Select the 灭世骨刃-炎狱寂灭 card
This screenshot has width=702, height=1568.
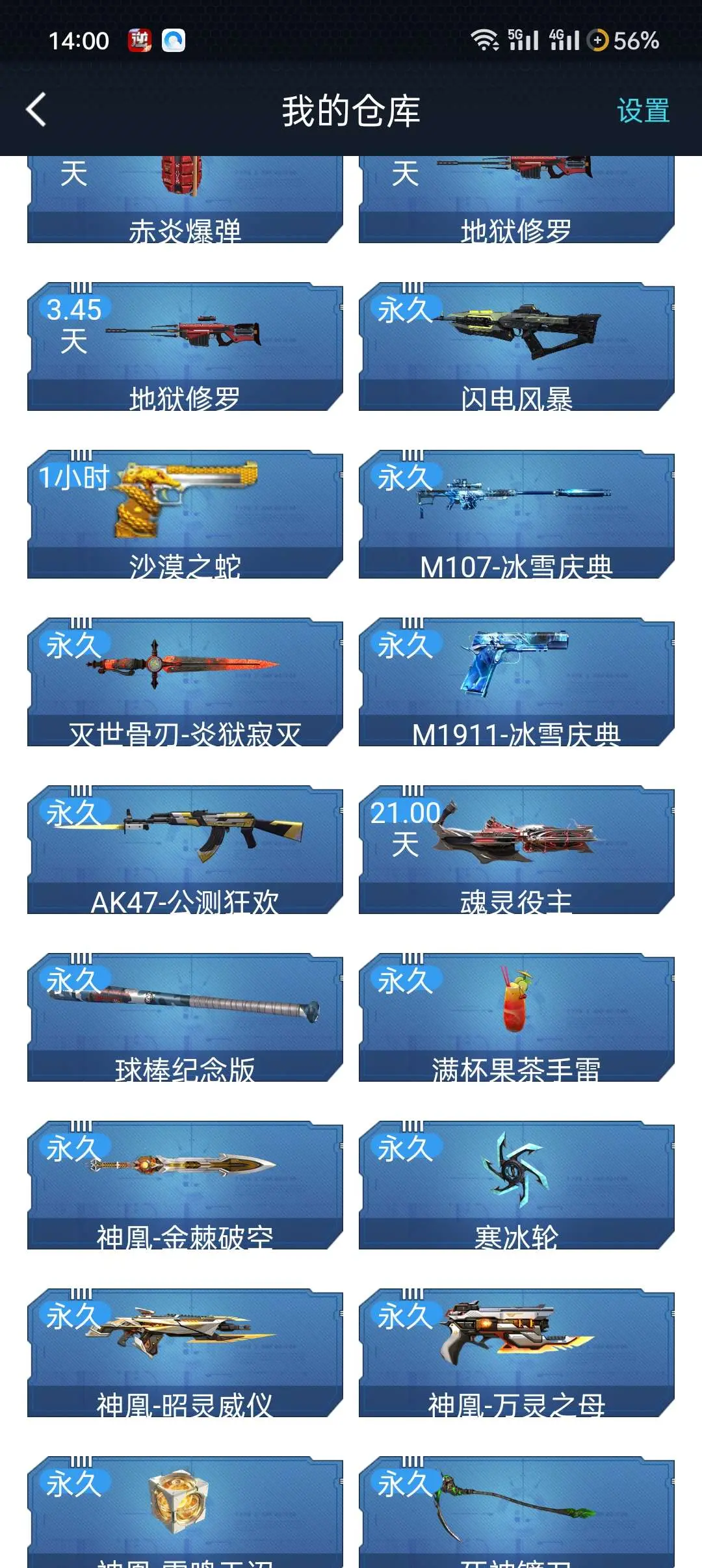click(x=185, y=682)
